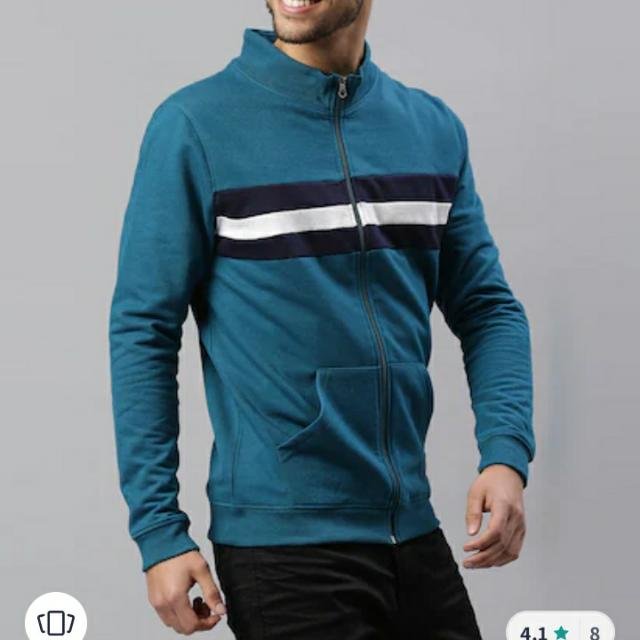This screenshot has height=640, width=640.
Task: Open the view similar products icon
Action: point(56,622)
